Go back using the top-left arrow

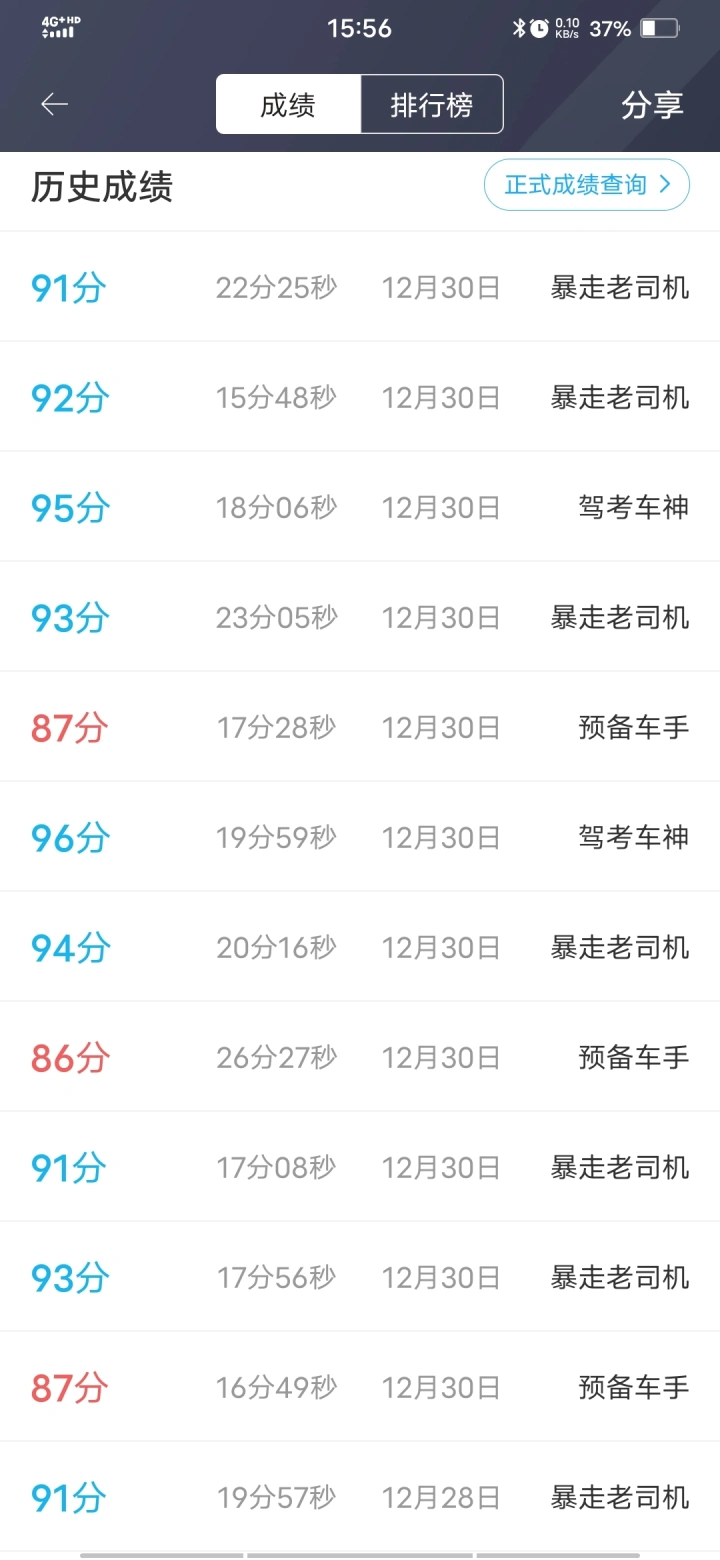click(54, 104)
